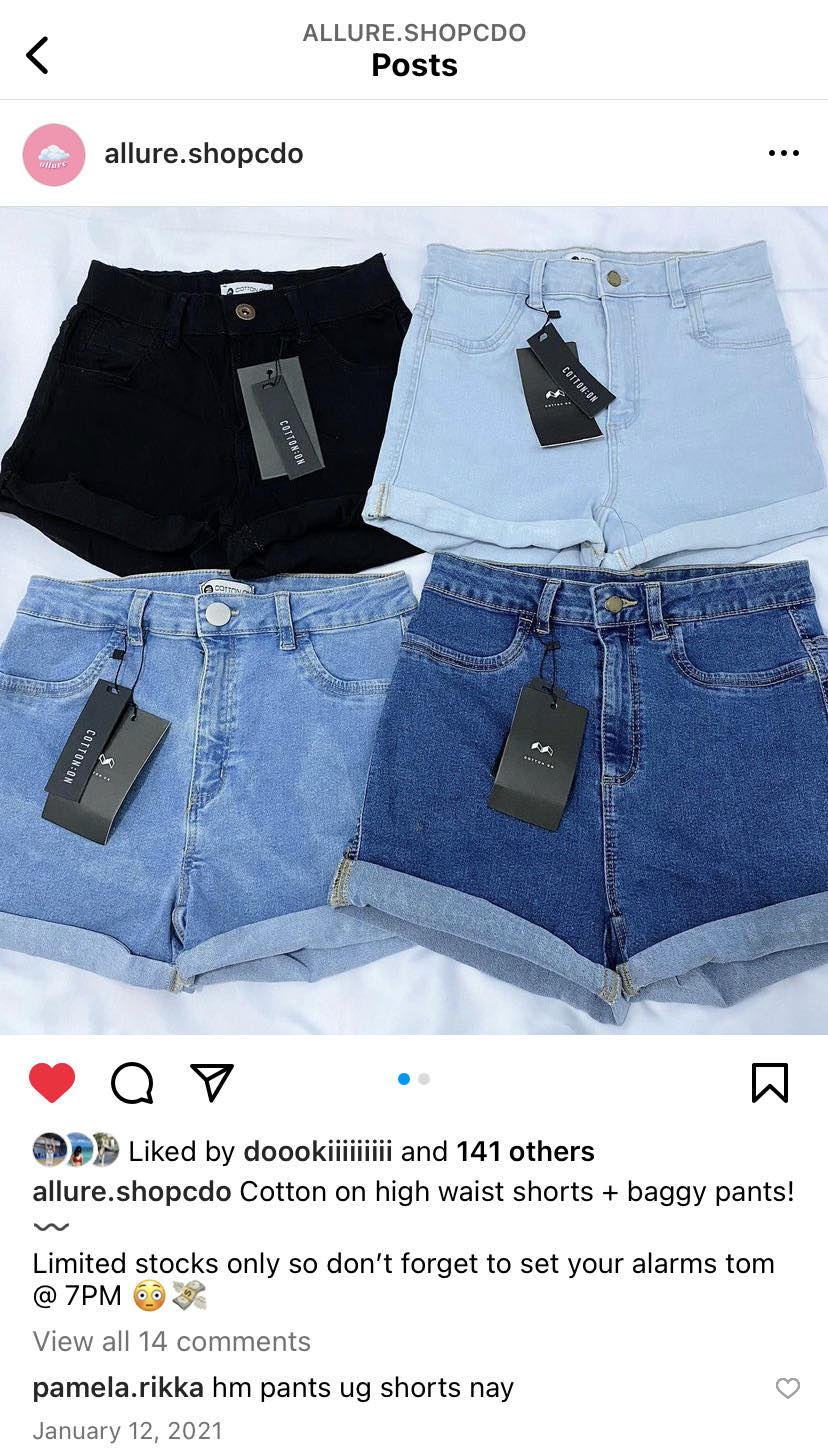Viewport: 828px width, 1449px height.
Task: Open the shorts photo in the post
Action: tap(414, 620)
